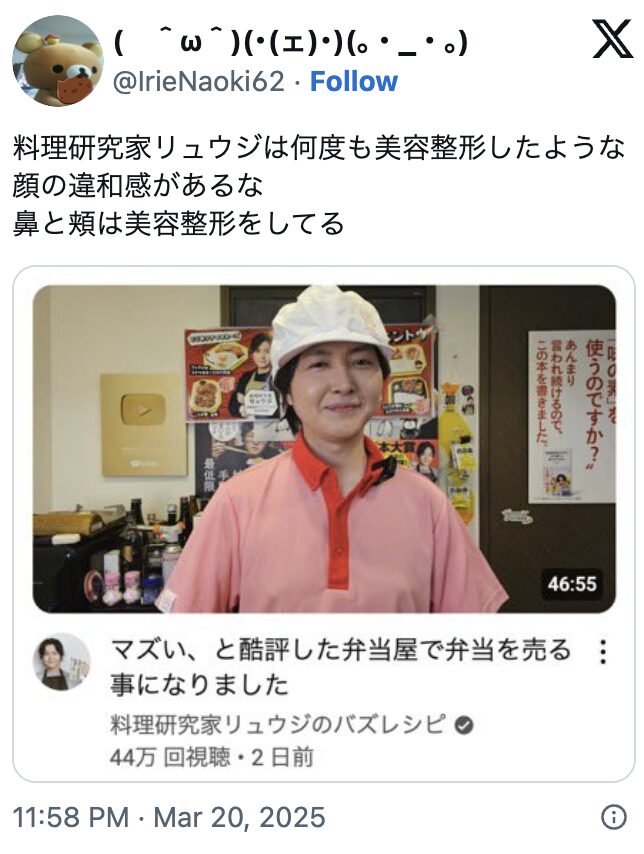Viewport: 644px width, 854px height.
Task: Follow the @IrieNaoki62 account
Action: tap(354, 81)
